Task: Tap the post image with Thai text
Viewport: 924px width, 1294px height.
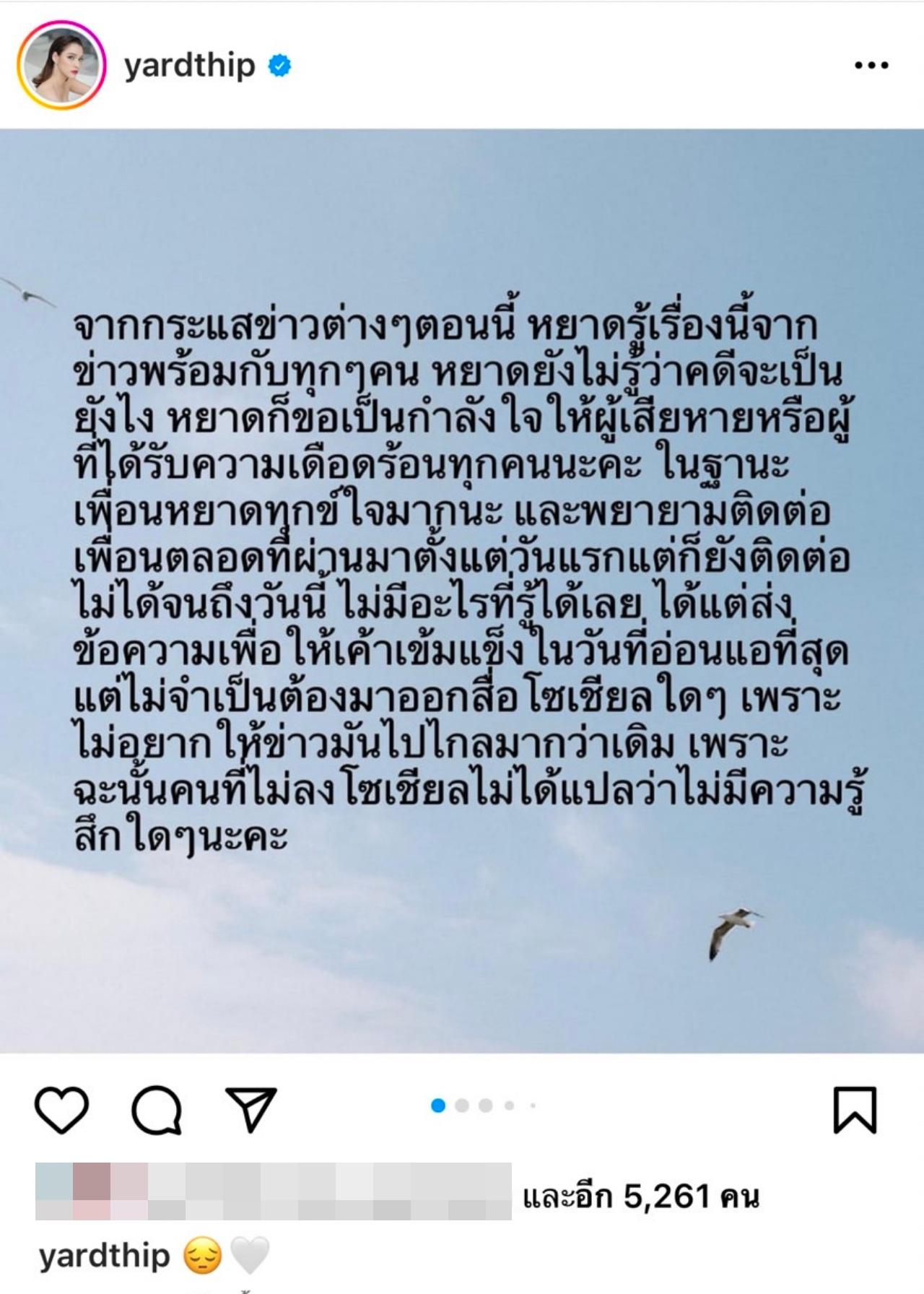Action: pyautogui.click(x=462, y=591)
